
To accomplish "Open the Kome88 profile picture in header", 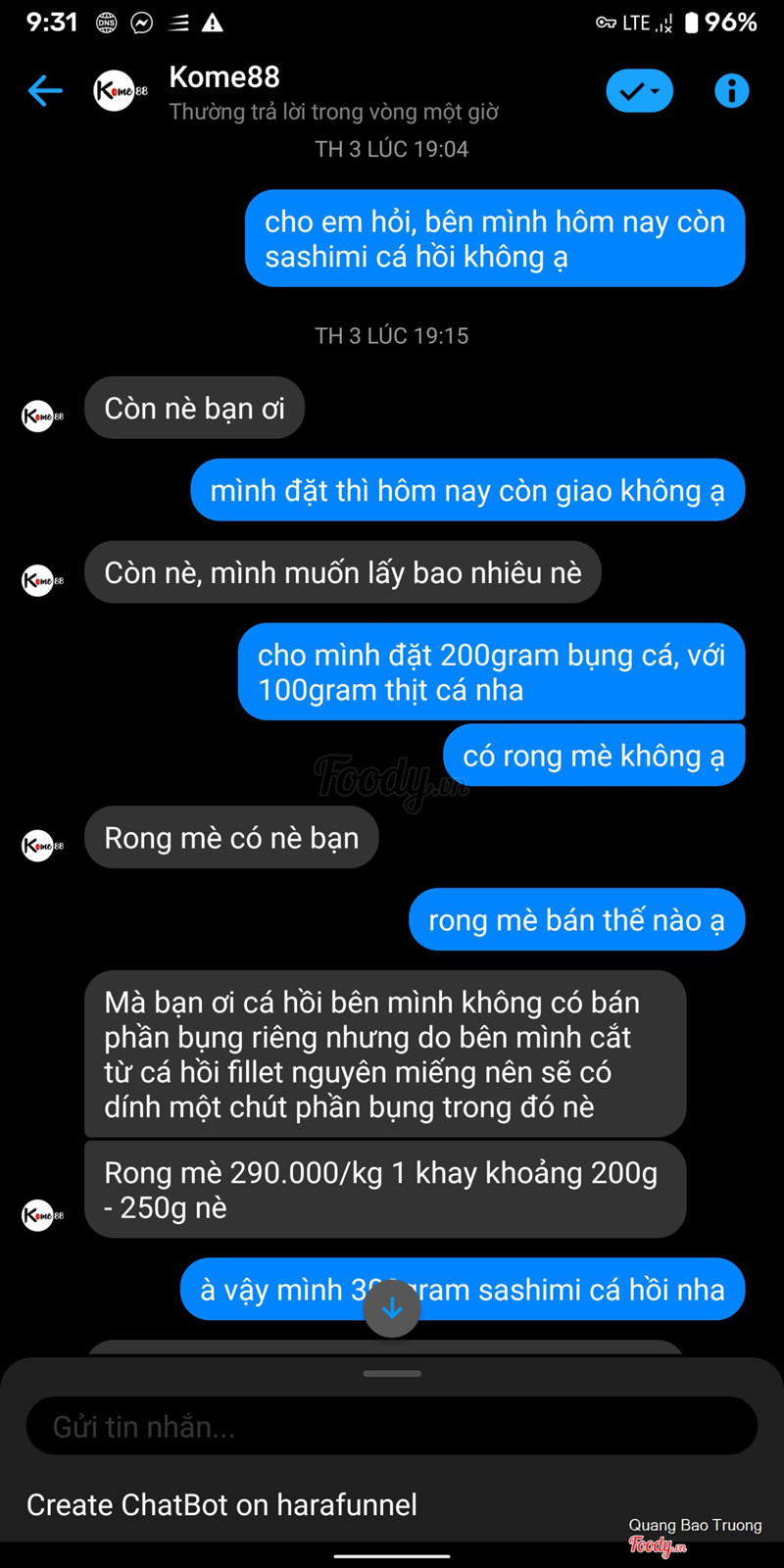I will coord(117,91).
